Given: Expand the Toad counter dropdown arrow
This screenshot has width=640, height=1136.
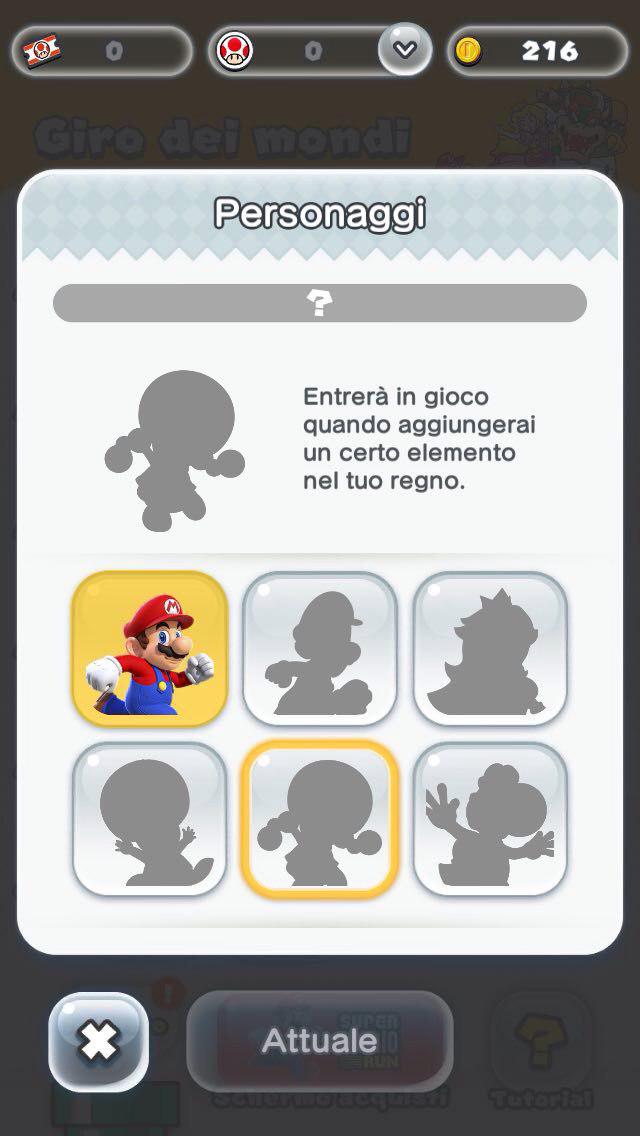Looking at the screenshot, I should click(x=405, y=49).
